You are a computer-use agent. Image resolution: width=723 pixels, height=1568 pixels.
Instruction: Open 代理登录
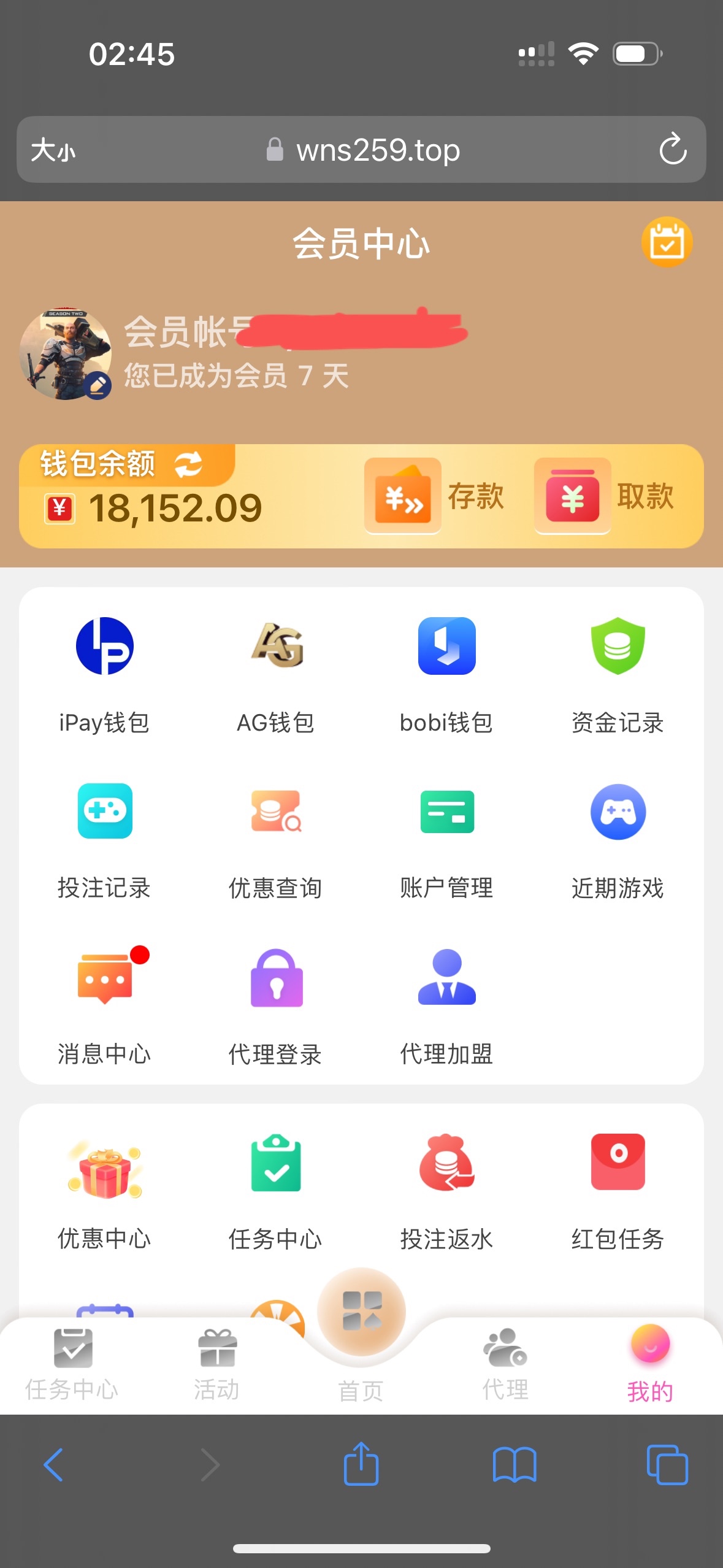coord(276,1005)
